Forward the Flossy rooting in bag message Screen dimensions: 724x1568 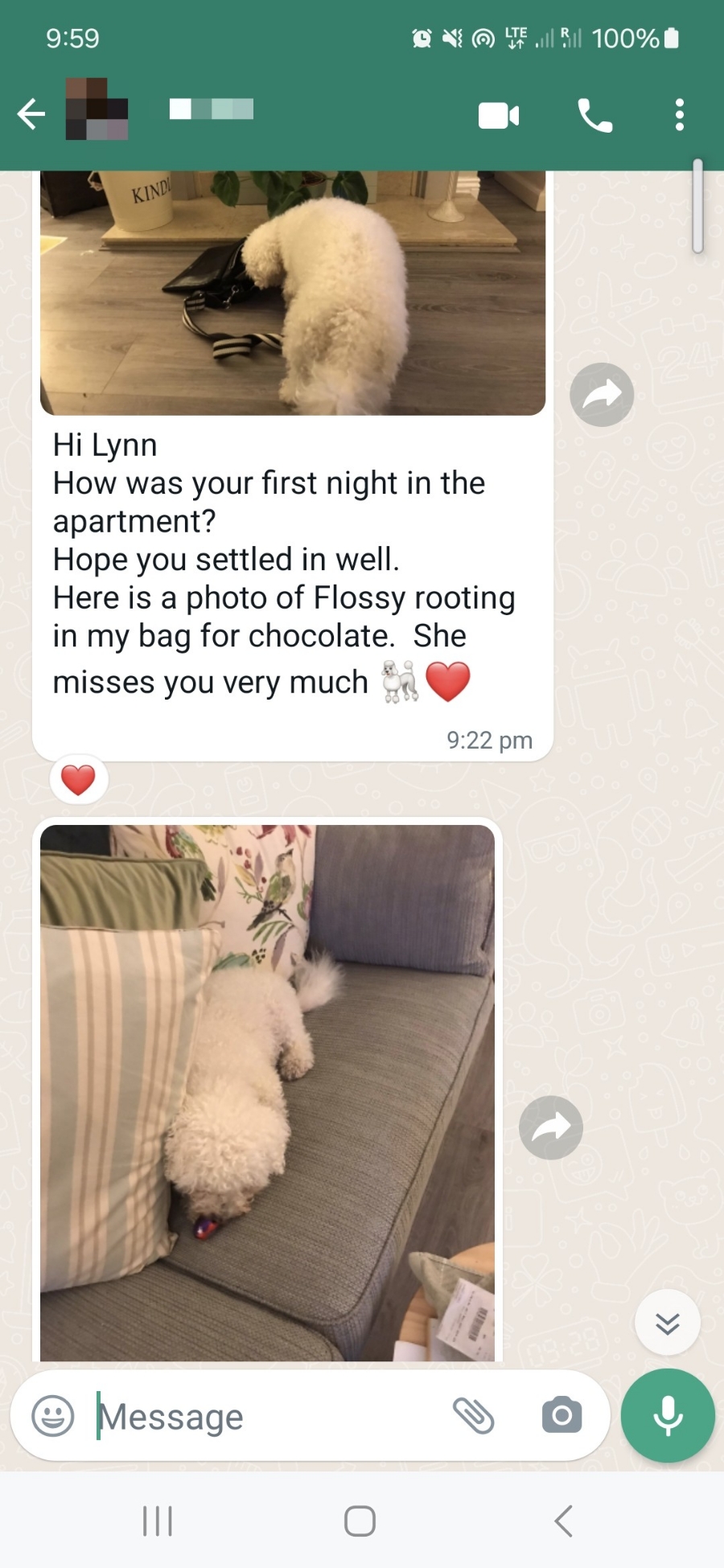602,395
